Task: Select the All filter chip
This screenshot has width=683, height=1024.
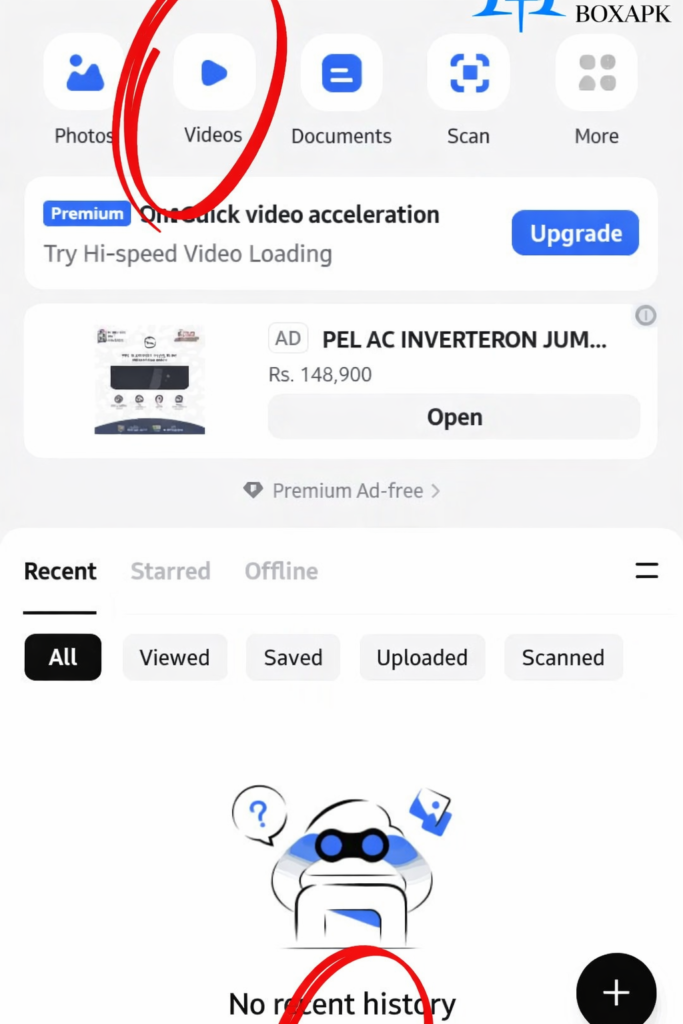Action: [x=62, y=657]
